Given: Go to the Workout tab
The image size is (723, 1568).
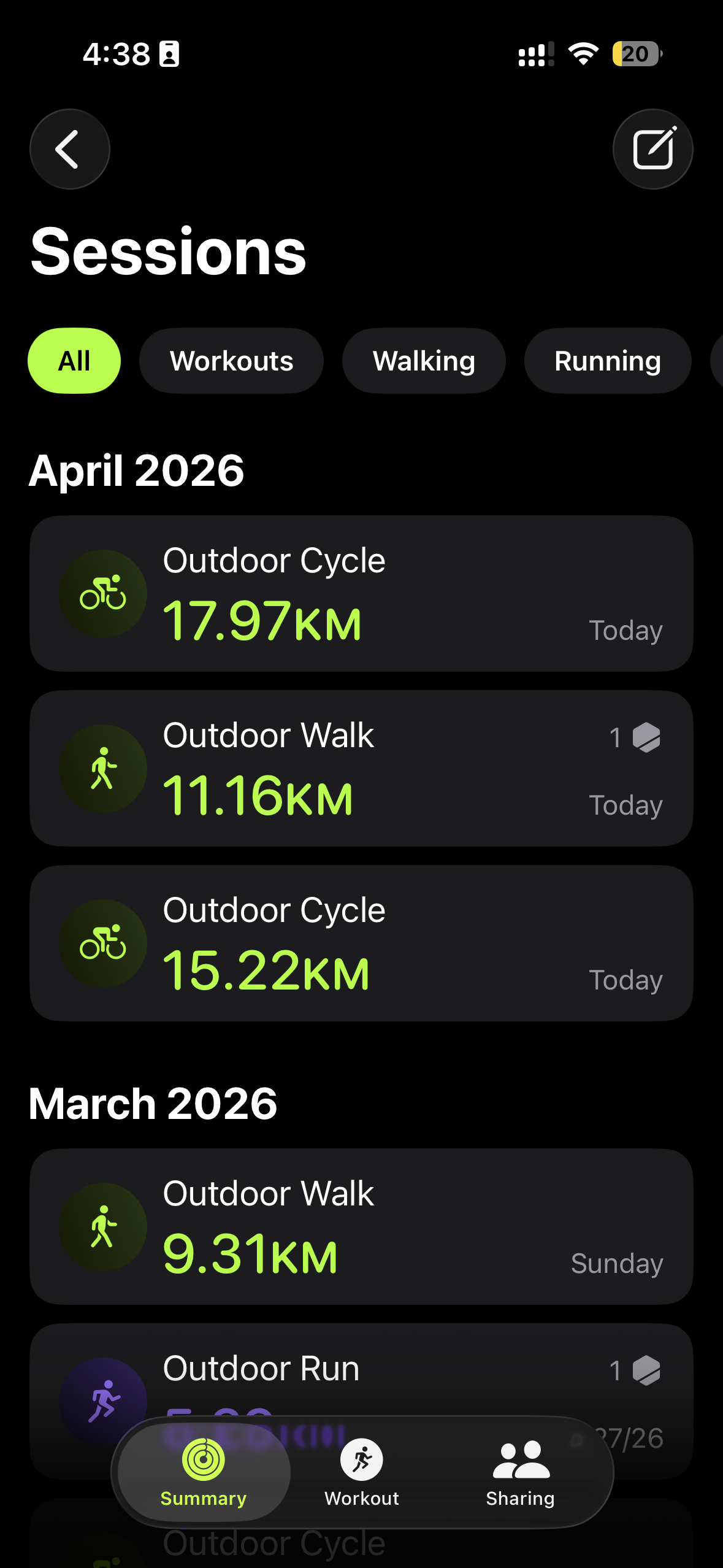Looking at the screenshot, I should tap(362, 1472).
